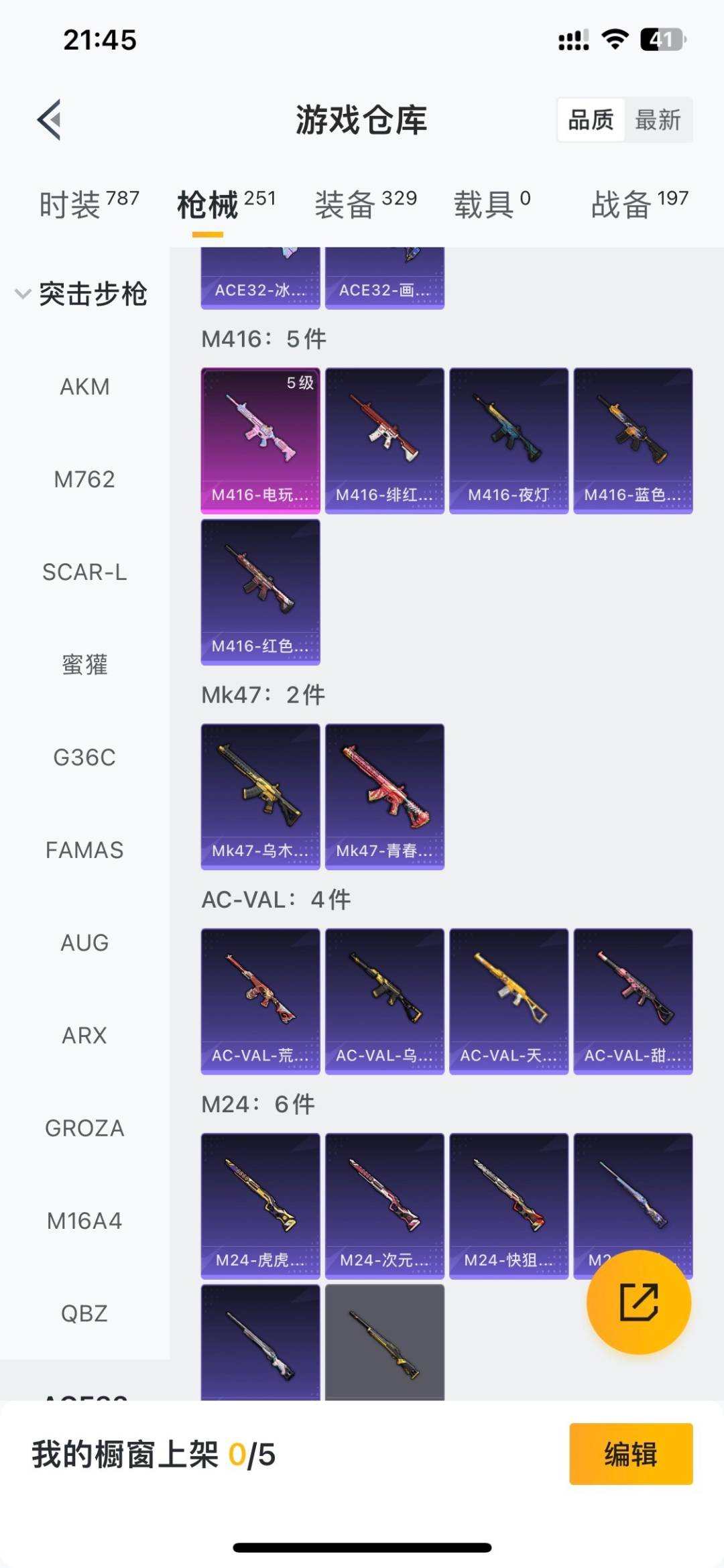Viewport: 724px width, 1568px height.
Task: Tap the 编辑 button
Action: point(630,1454)
